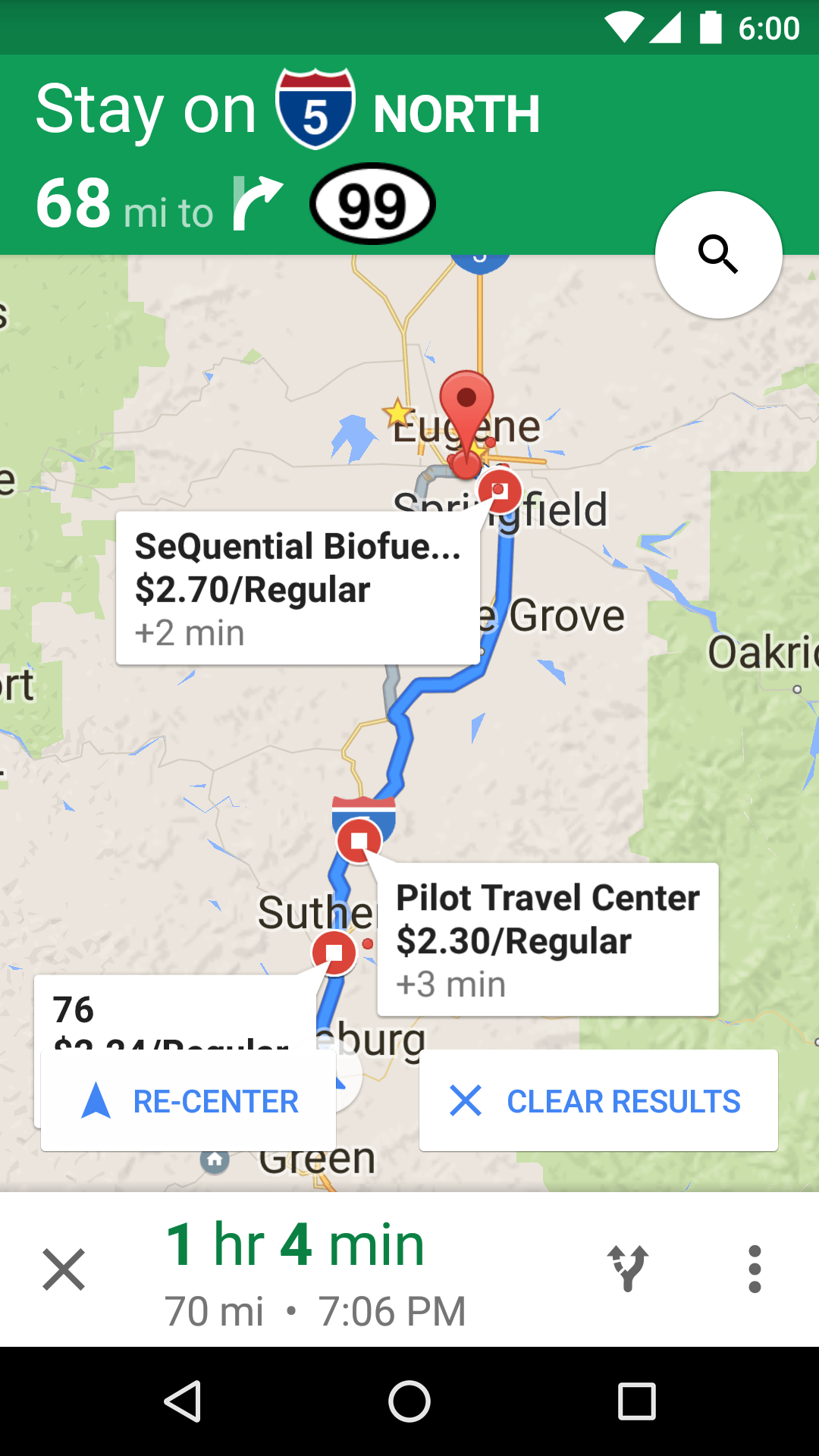Tap the search floating button
The height and width of the screenshot is (1456, 819).
pos(718,255)
